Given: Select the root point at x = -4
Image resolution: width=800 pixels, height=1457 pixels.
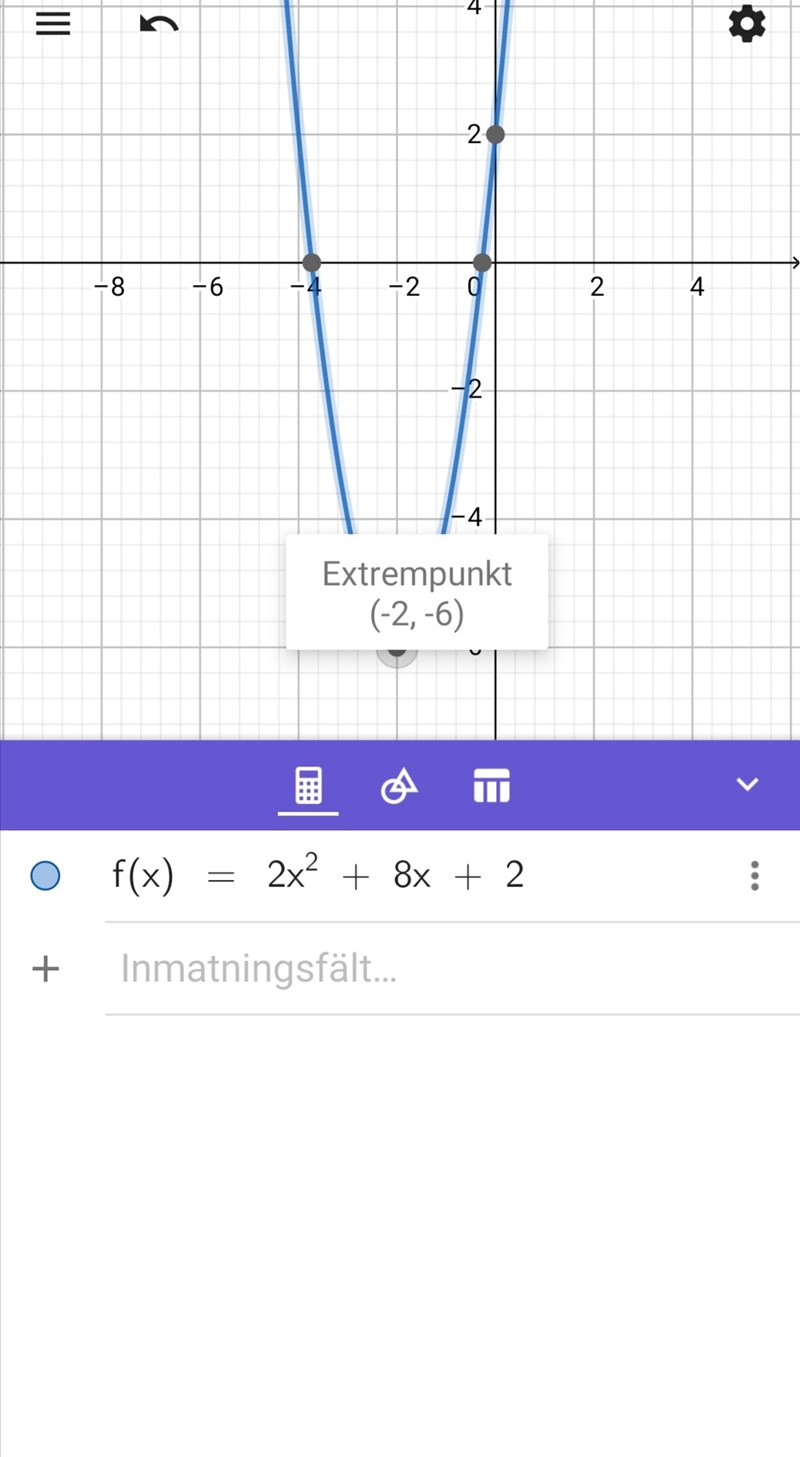Looking at the screenshot, I should tap(311, 263).
